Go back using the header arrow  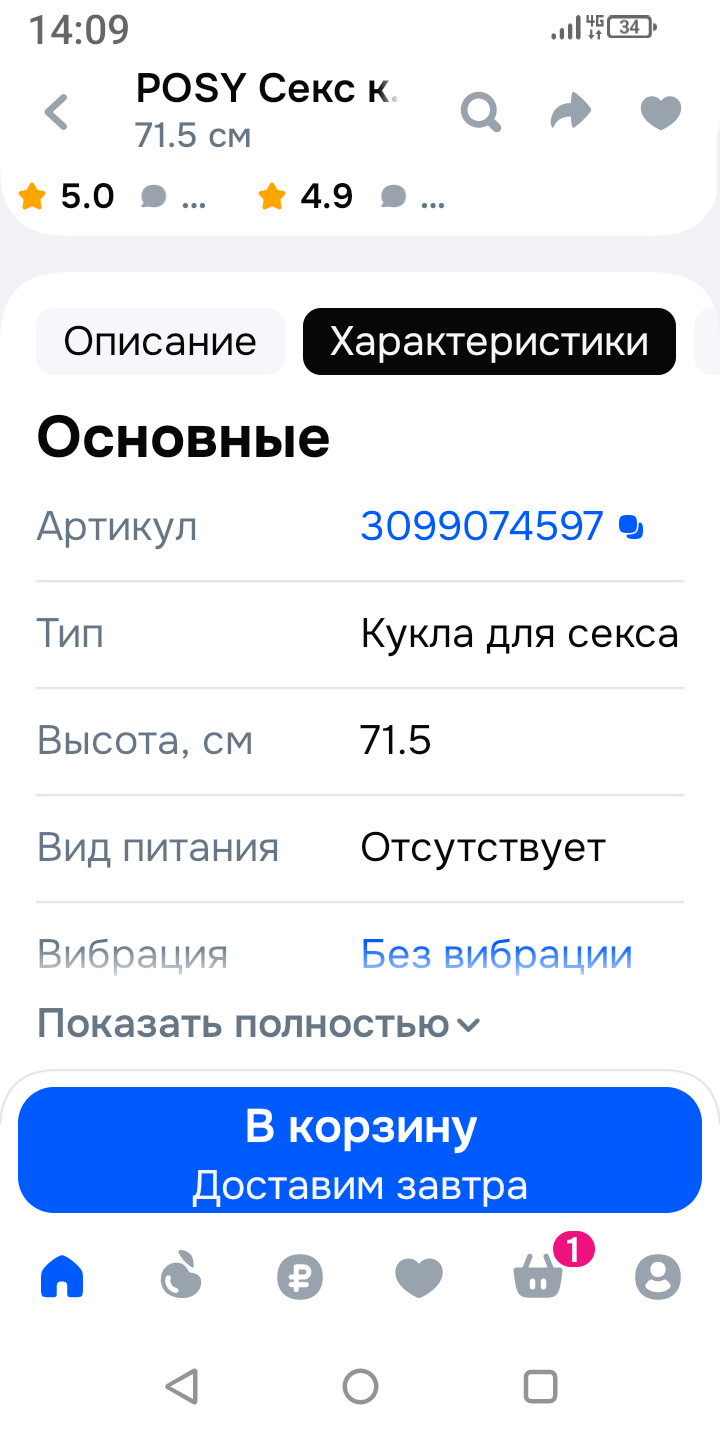tap(57, 112)
